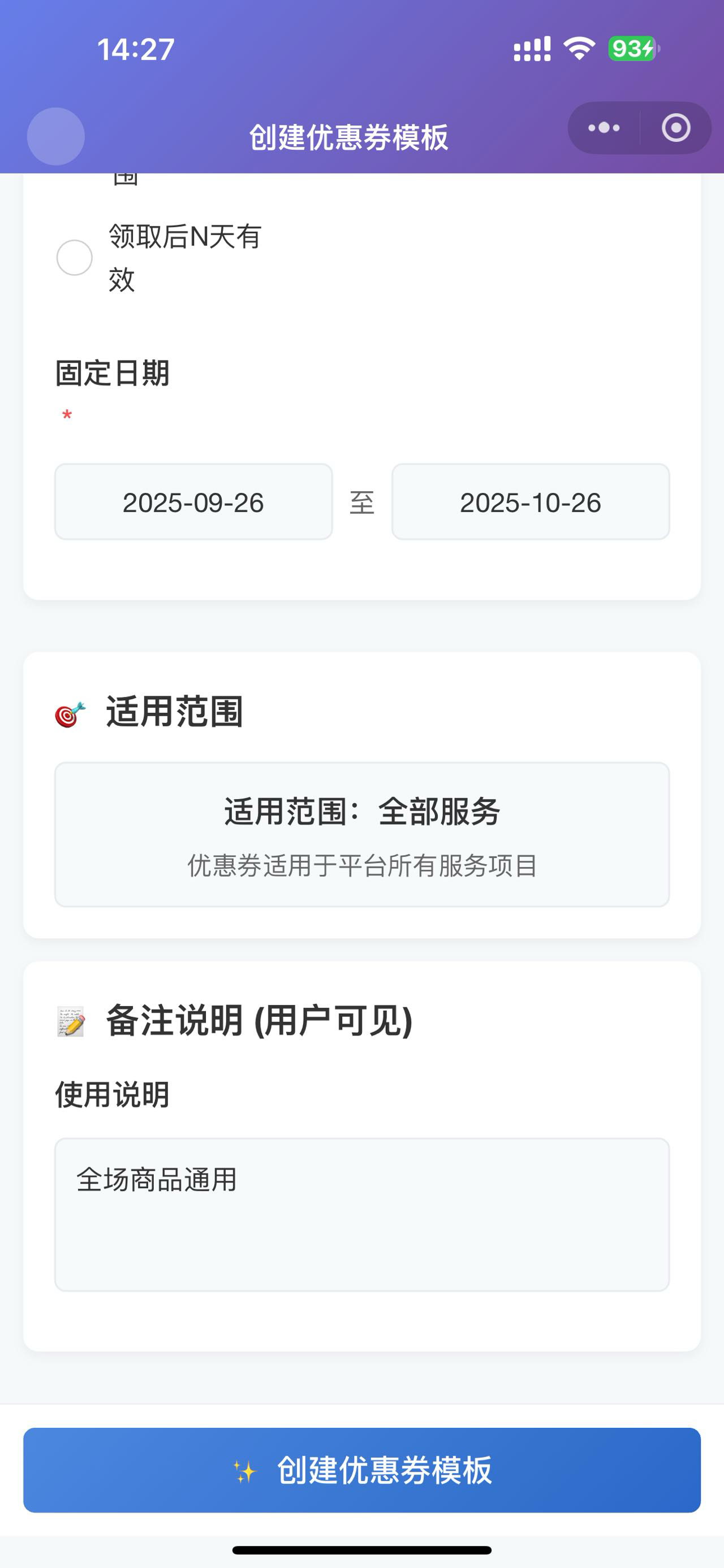Select the 领取后N天有效 radio option
The width and height of the screenshot is (724, 1568).
[x=74, y=258]
